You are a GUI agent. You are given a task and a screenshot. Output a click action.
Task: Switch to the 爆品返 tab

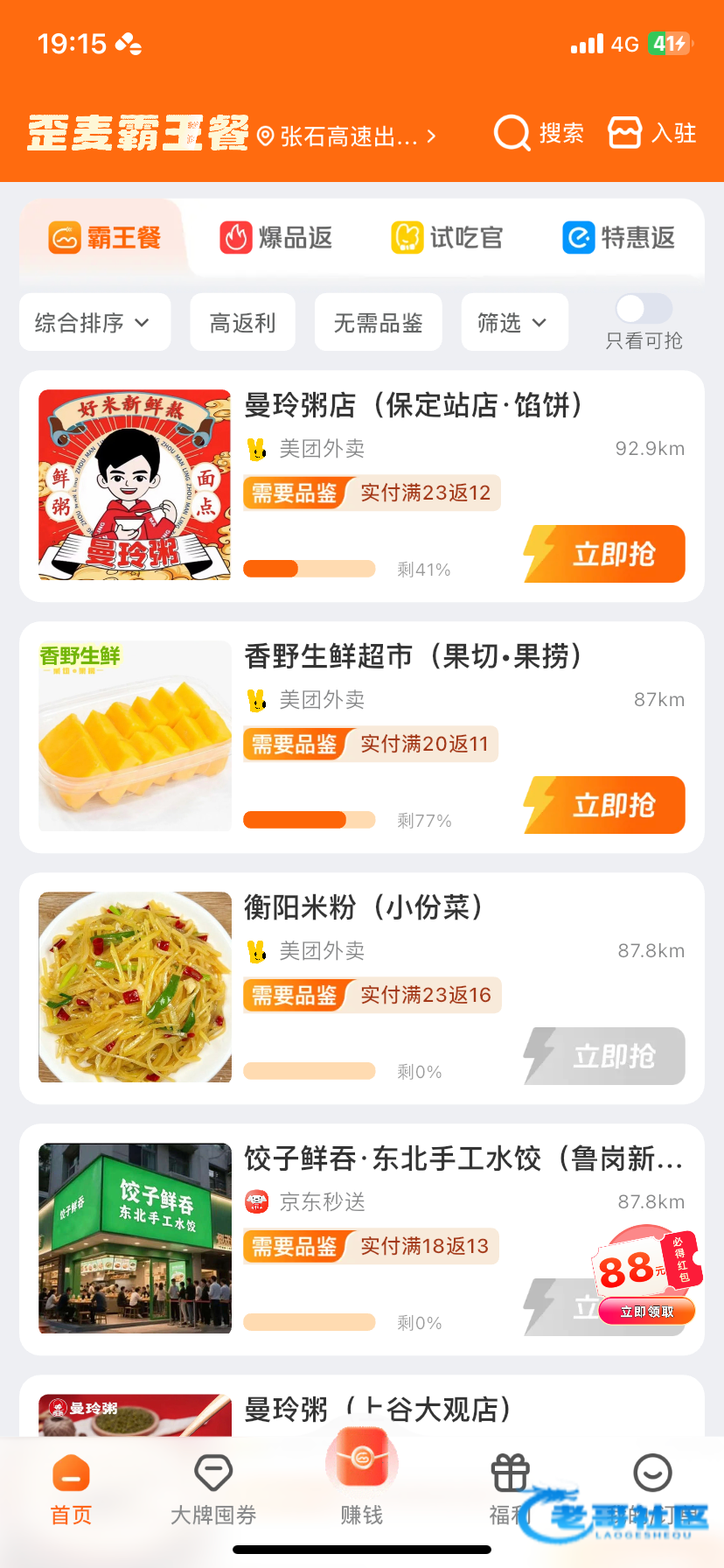coord(276,238)
